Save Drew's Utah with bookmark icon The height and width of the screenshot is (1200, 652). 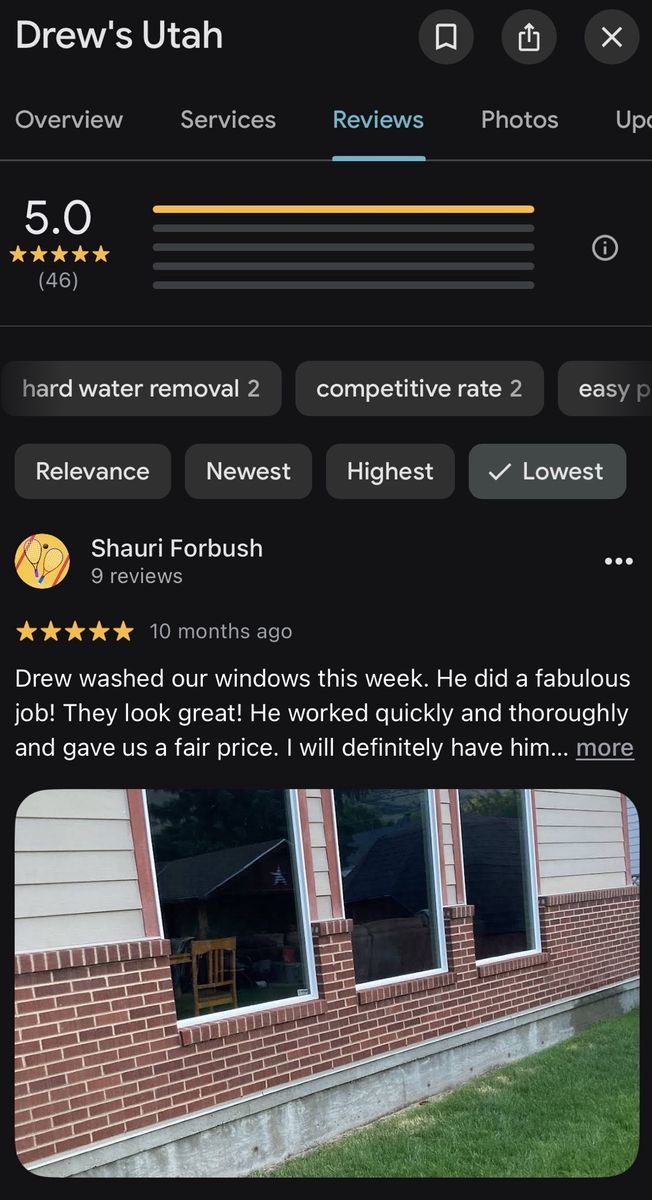(x=446, y=38)
